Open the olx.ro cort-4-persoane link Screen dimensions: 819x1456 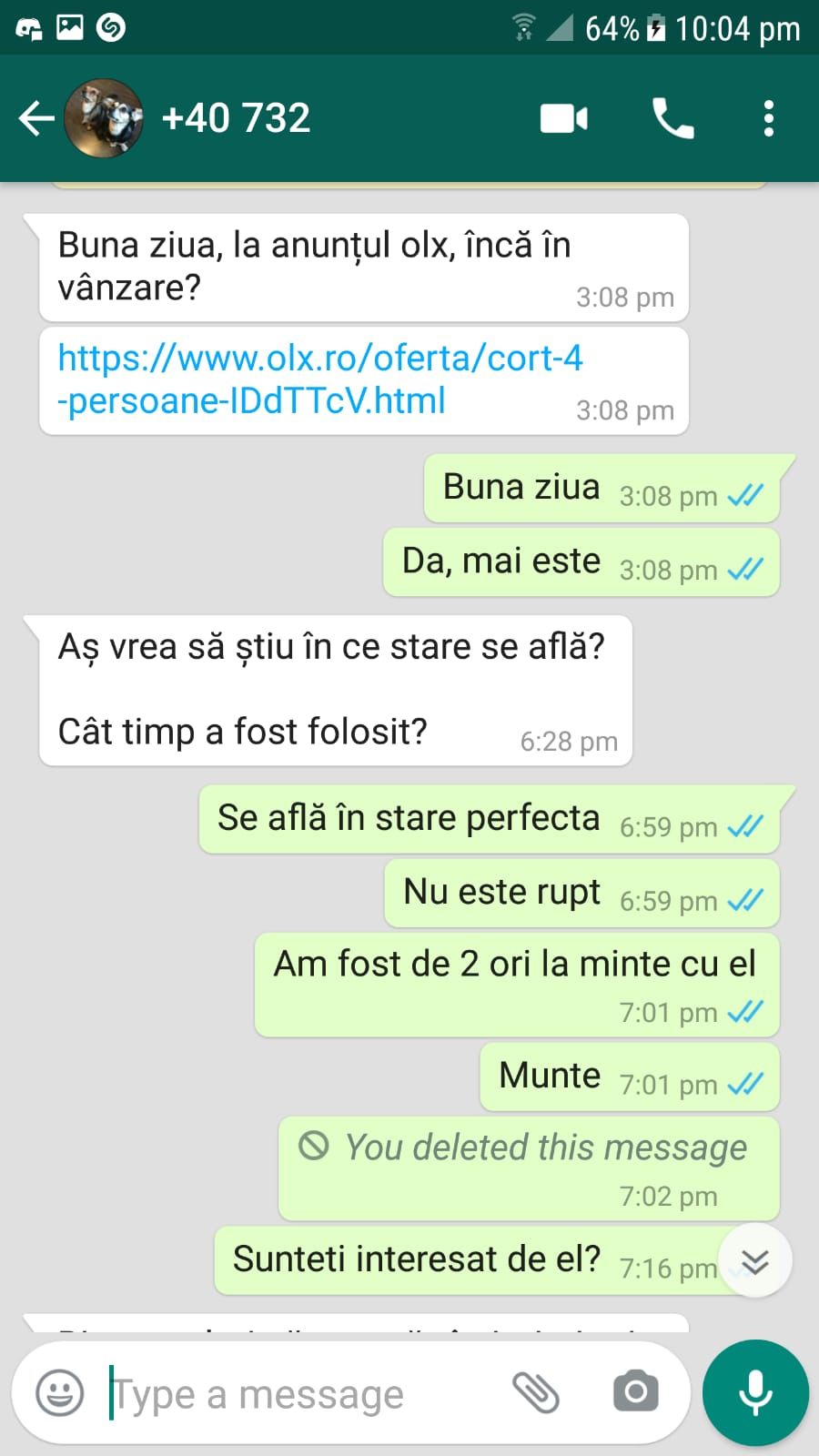[x=318, y=379]
